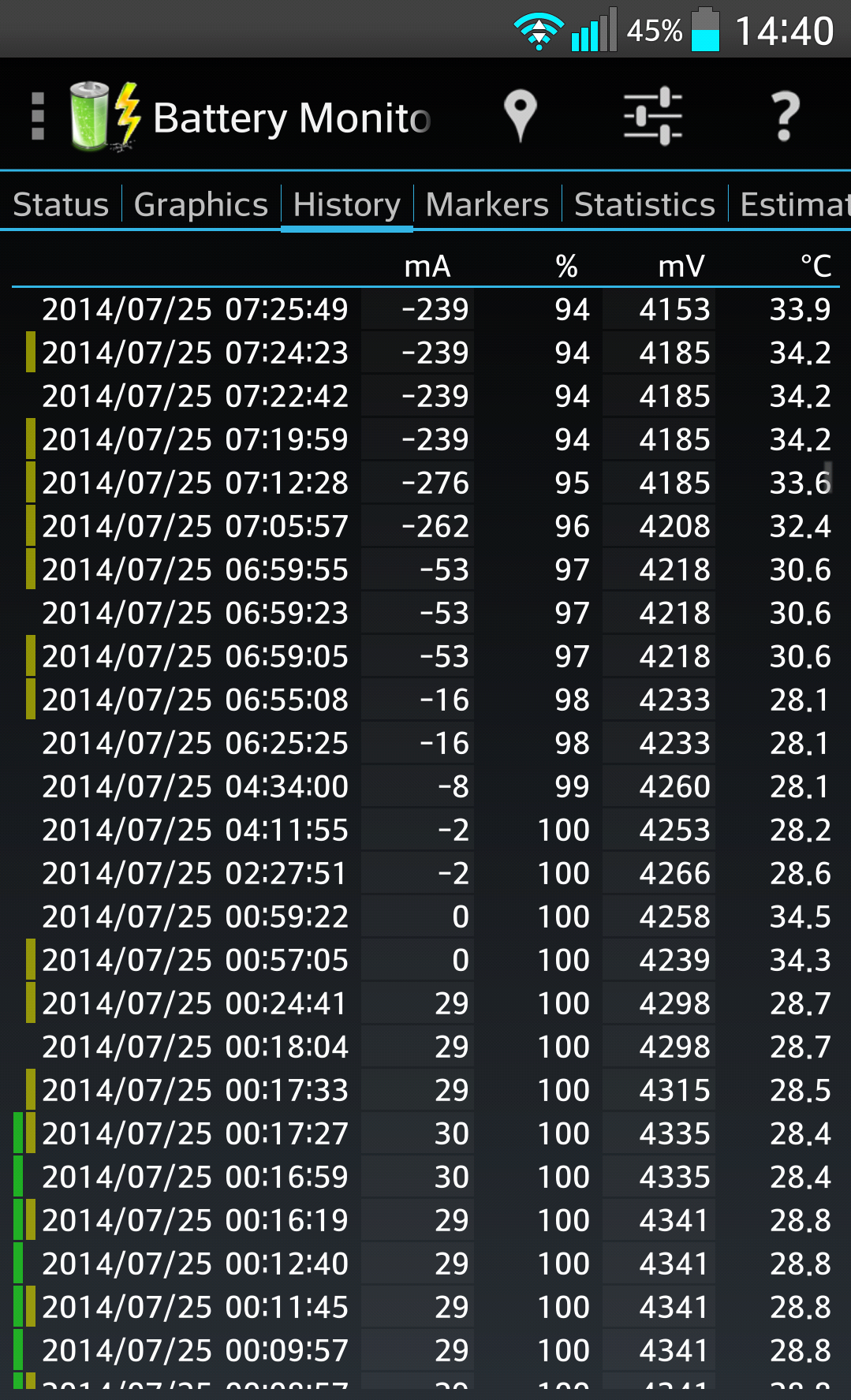The height and width of the screenshot is (1400, 851).
Task: Open the 06:25:25 history entry
Action: coord(426,743)
